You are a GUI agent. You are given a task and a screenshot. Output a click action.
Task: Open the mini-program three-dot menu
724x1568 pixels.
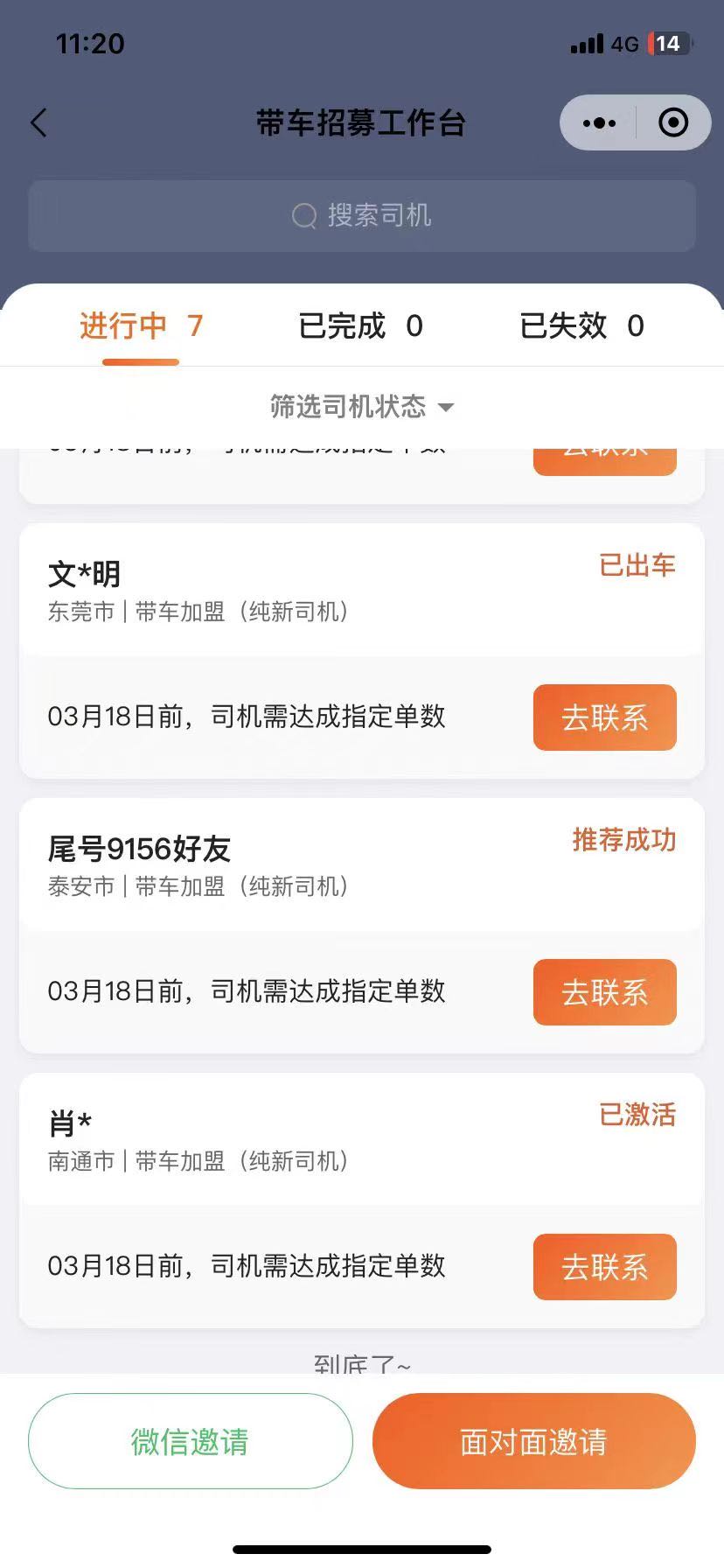click(x=599, y=123)
